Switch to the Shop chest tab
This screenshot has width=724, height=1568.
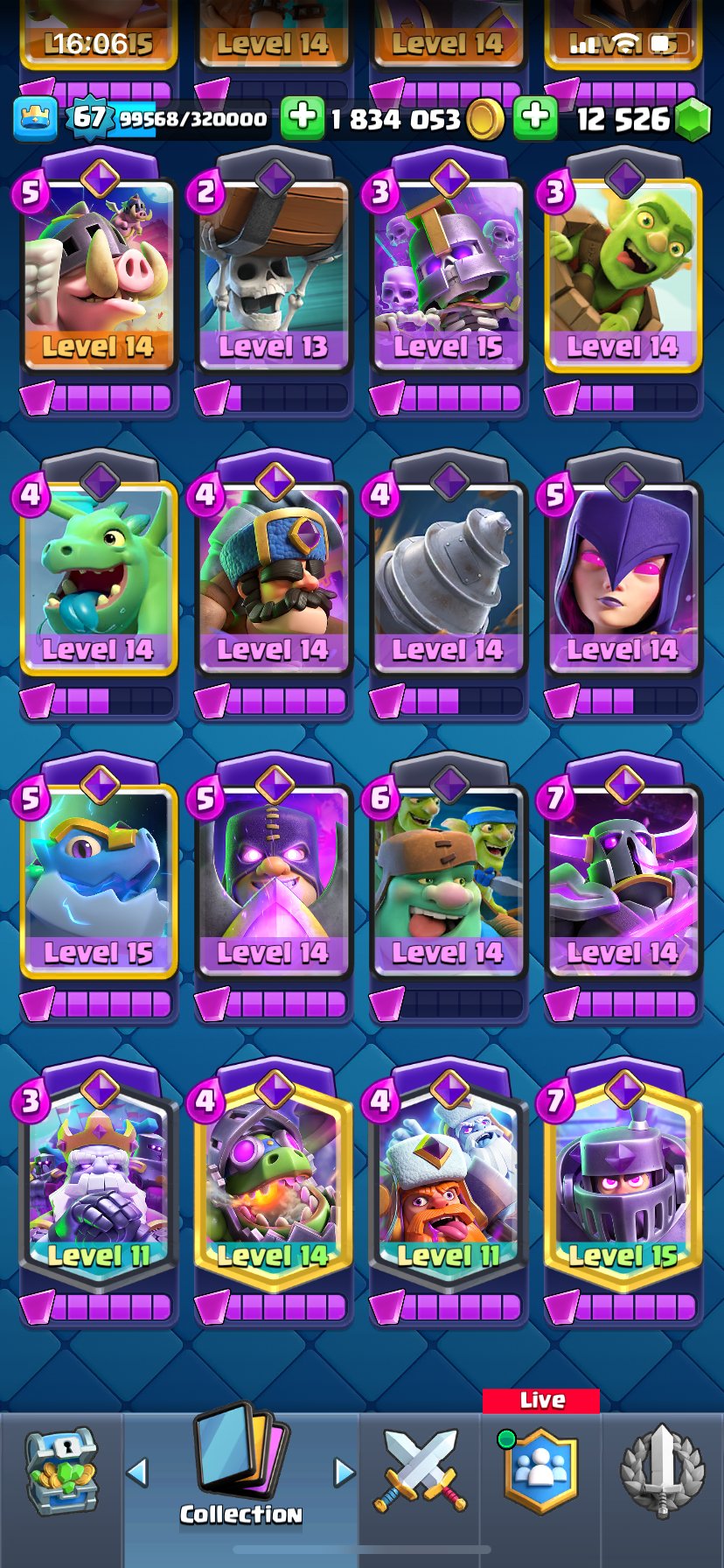[61, 1473]
